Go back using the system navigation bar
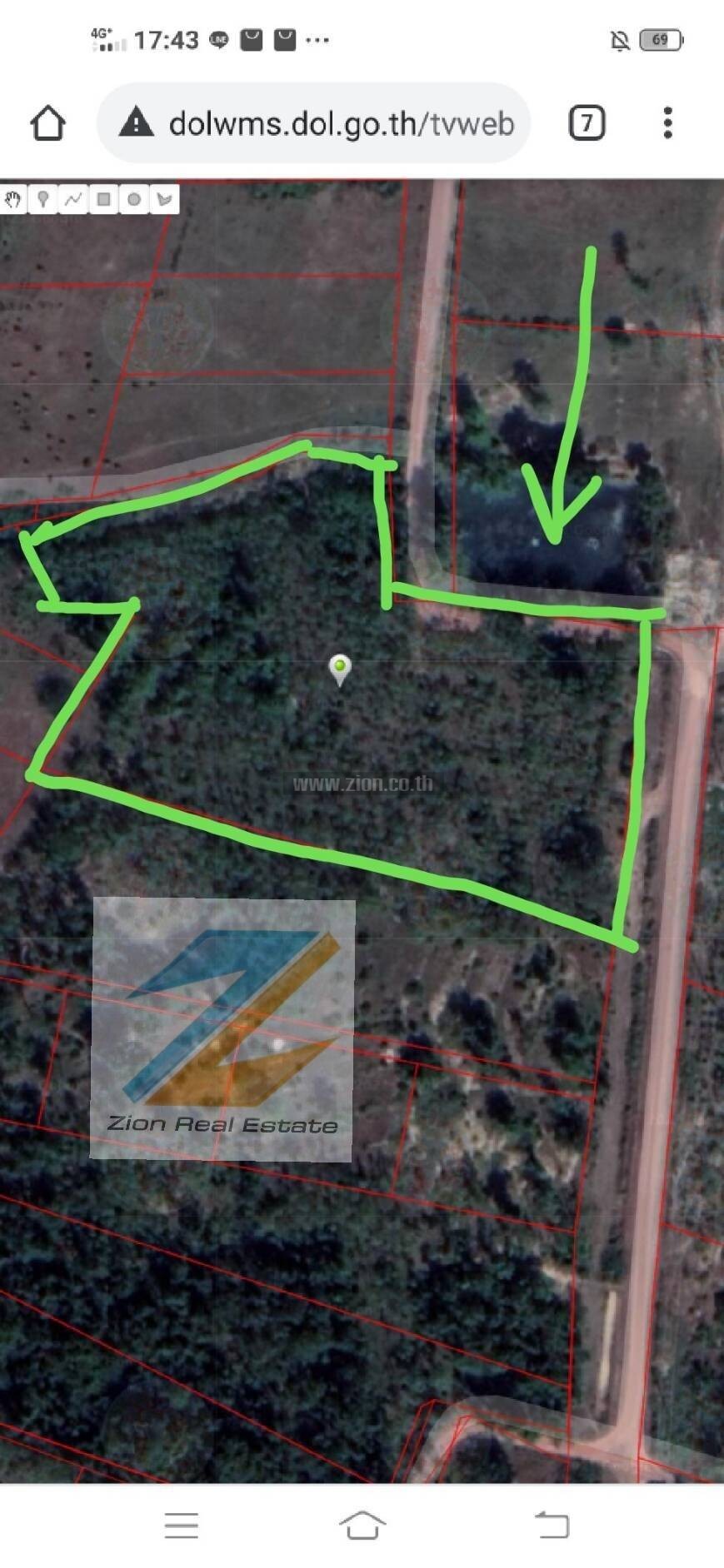 click(x=552, y=1526)
